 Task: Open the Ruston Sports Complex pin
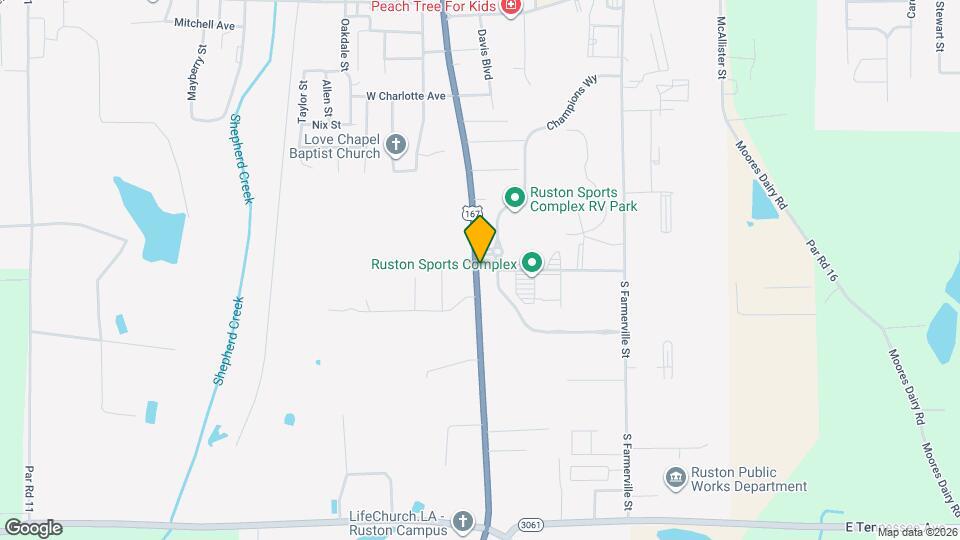(x=531, y=263)
